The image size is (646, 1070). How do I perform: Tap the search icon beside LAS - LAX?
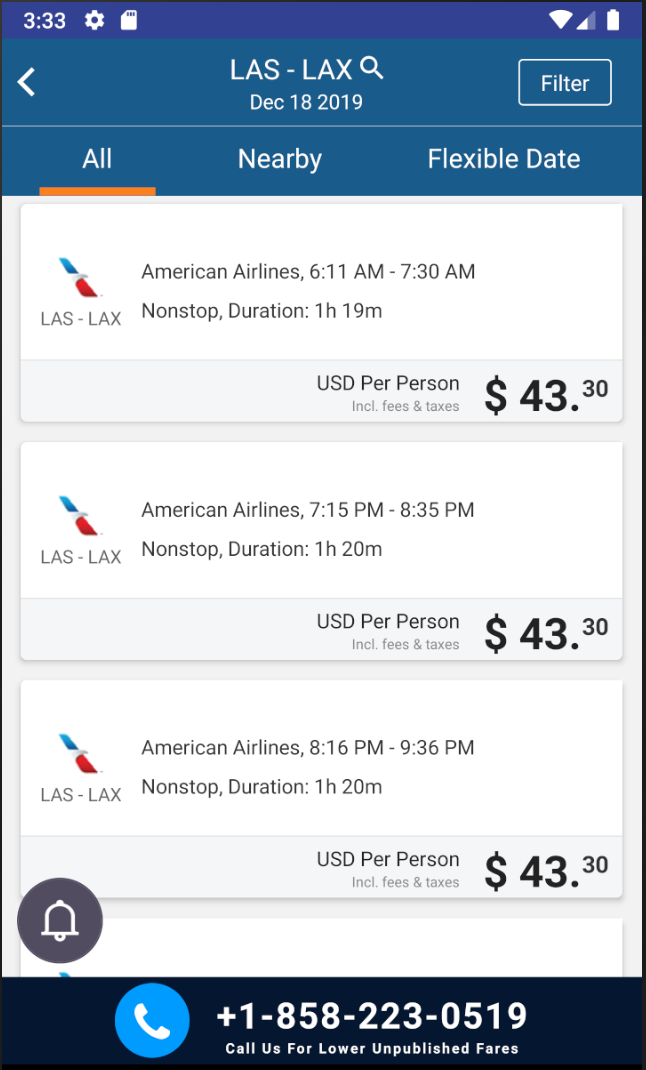[372, 68]
